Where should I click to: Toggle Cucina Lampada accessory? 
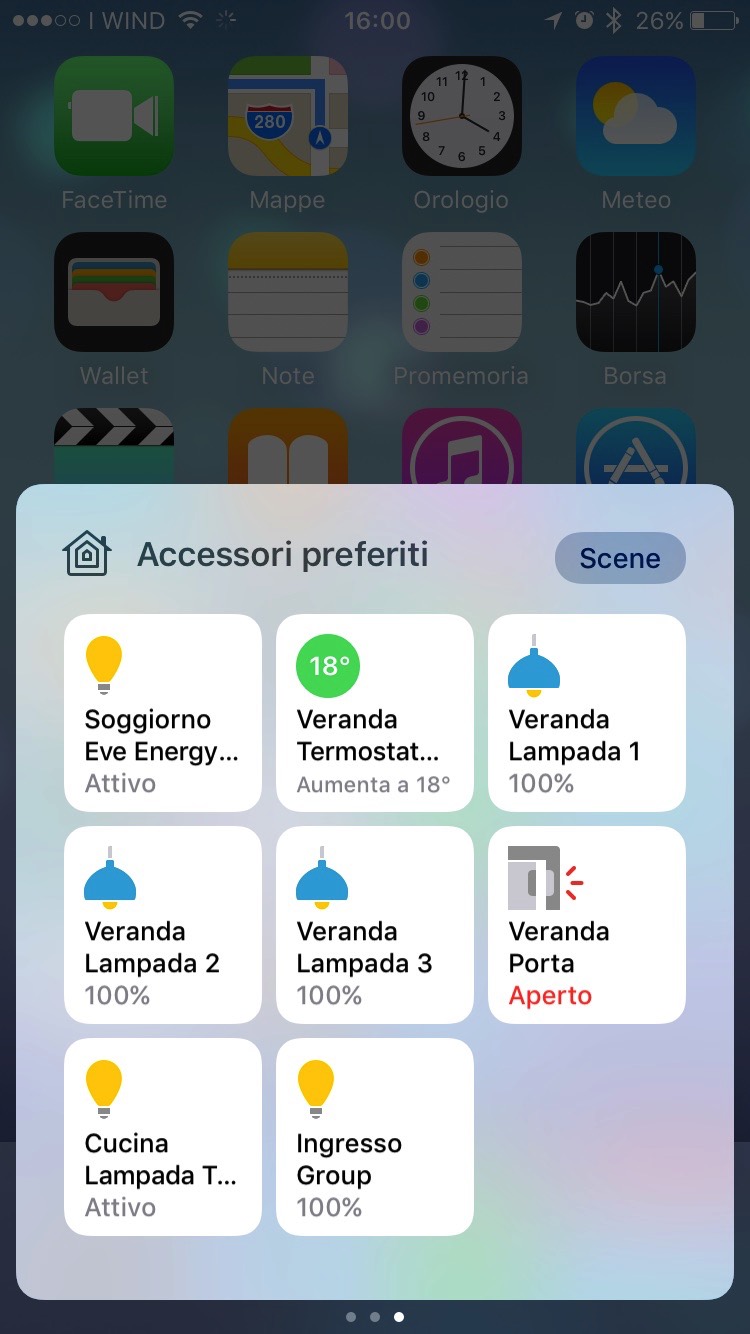[163, 1136]
